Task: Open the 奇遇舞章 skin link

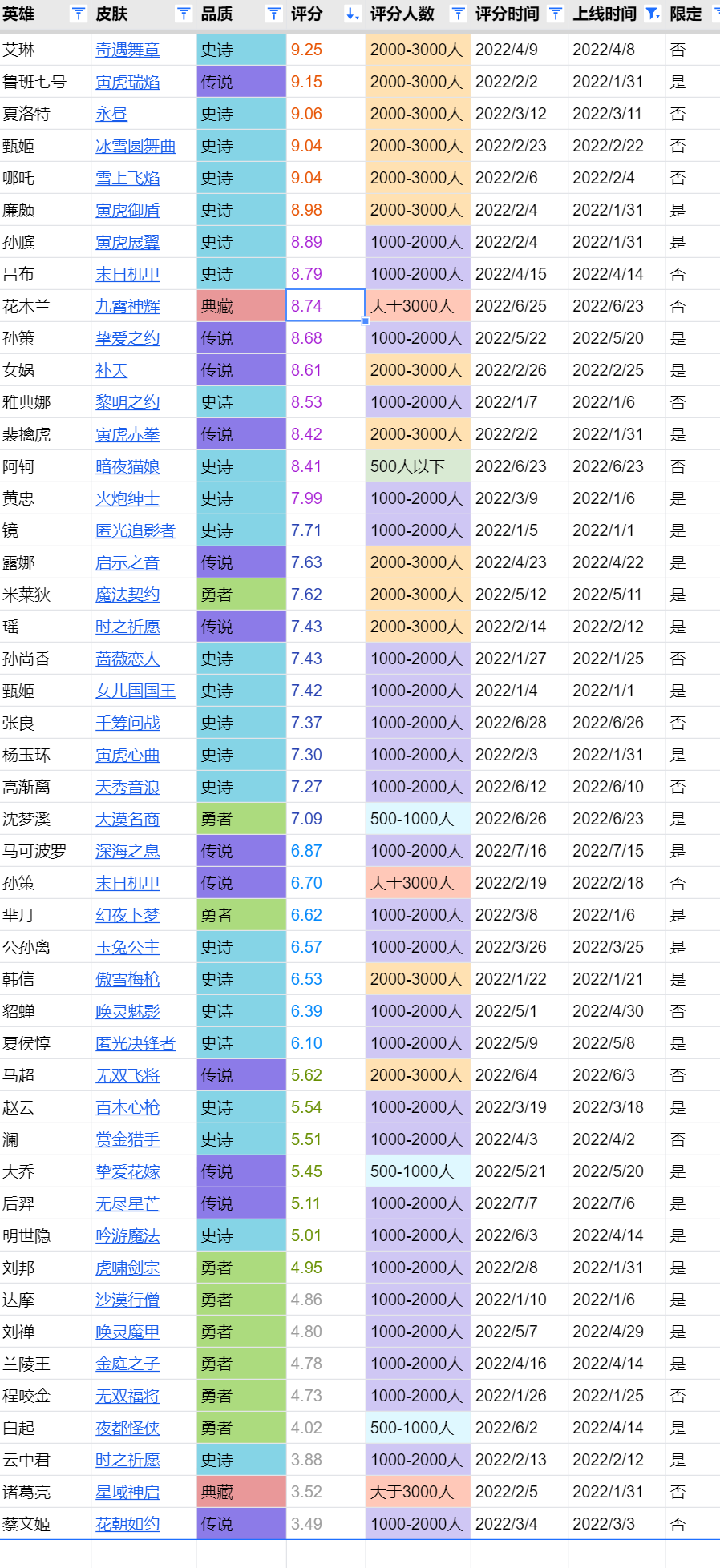Action: click(127, 50)
